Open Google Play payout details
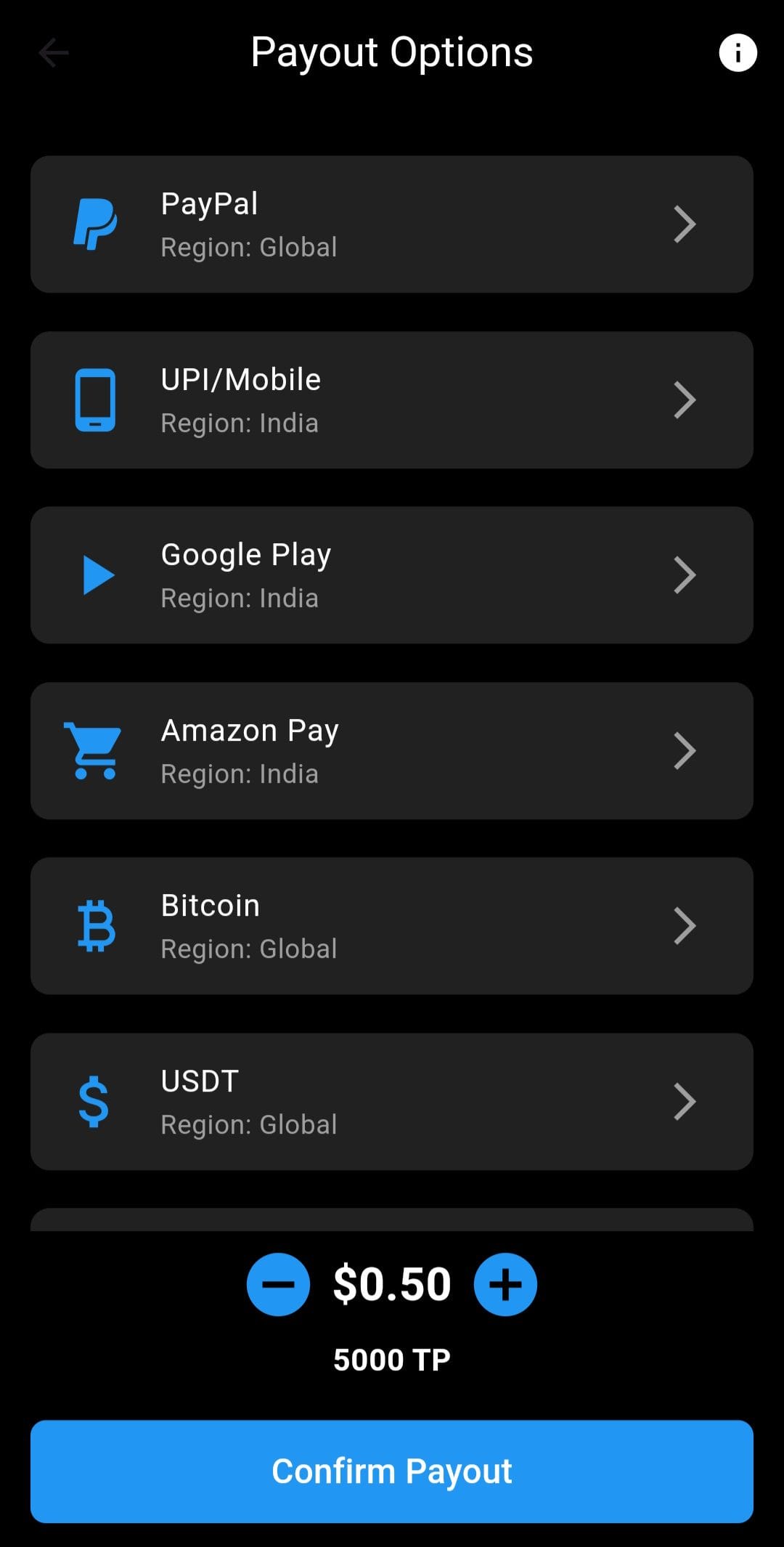Image resolution: width=784 pixels, height=1547 pixels. [685, 574]
